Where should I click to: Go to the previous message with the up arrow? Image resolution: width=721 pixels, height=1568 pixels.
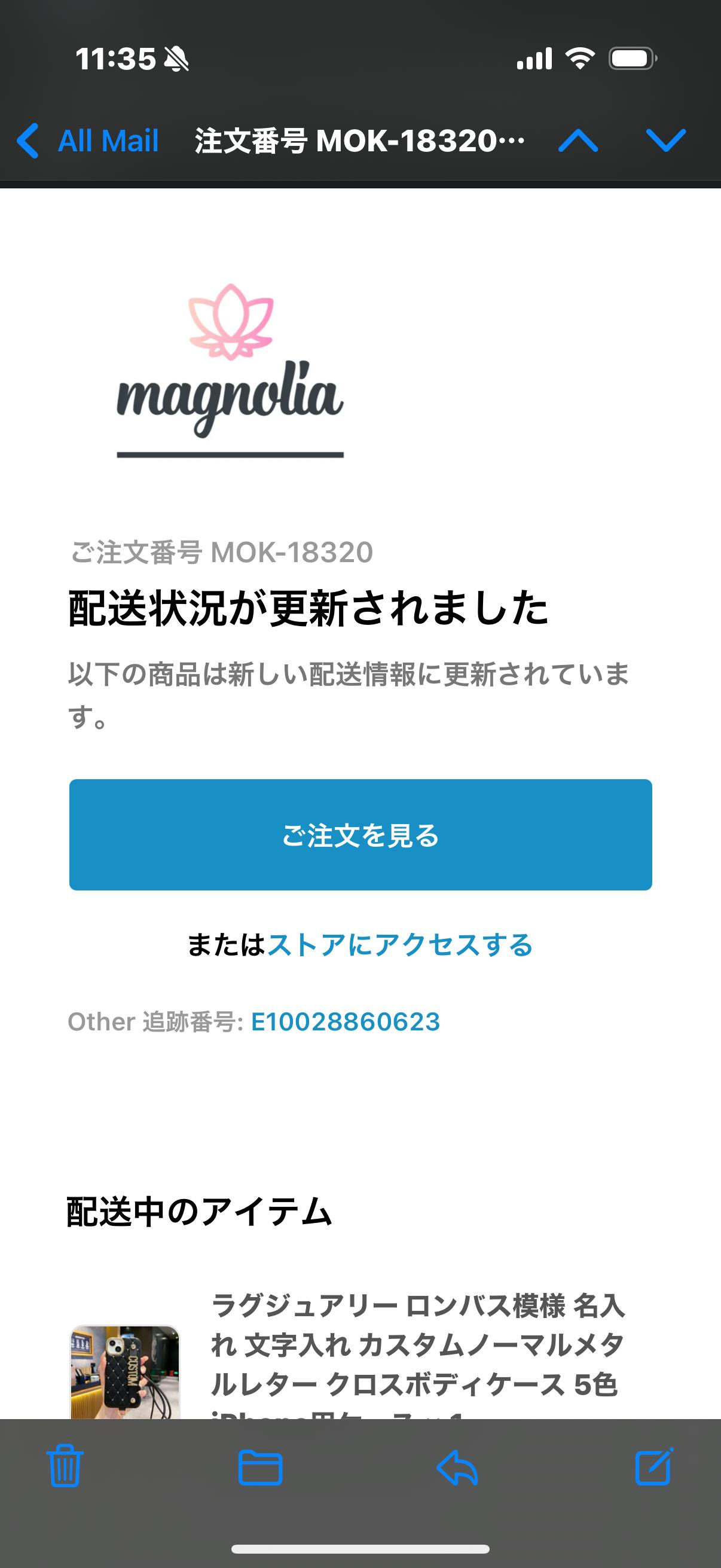point(578,141)
